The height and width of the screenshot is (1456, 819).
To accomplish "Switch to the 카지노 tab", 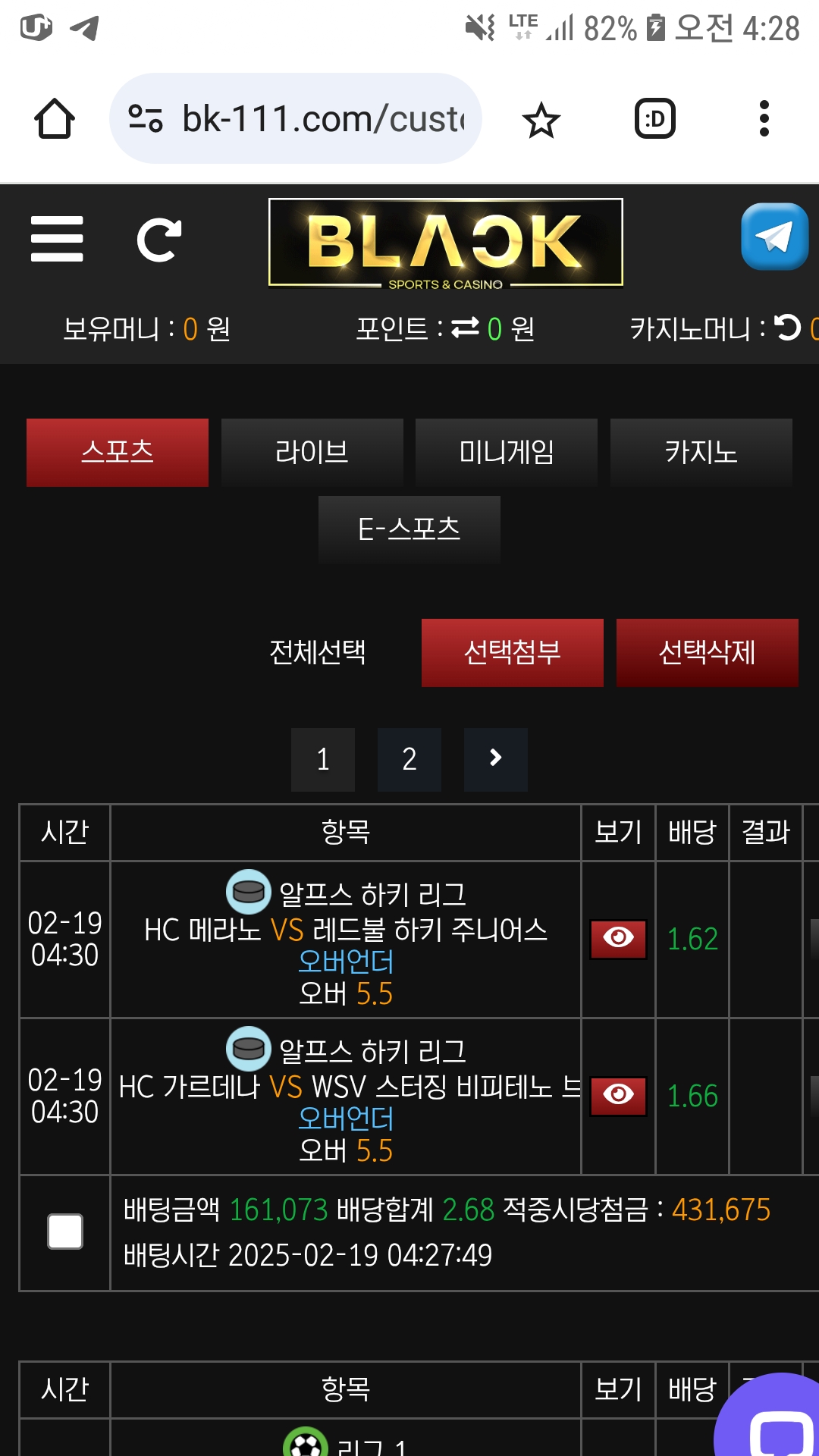I will [x=701, y=453].
